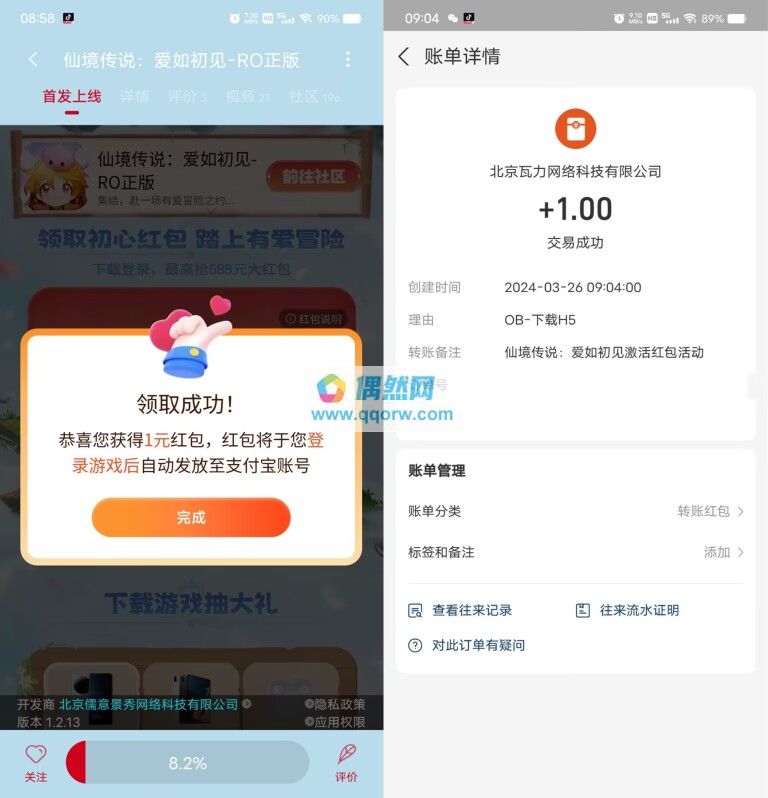Open developer 北京儒意景秀网络科技有限公司 link
This screenshot has width=768, height=798.
[148, 704]
